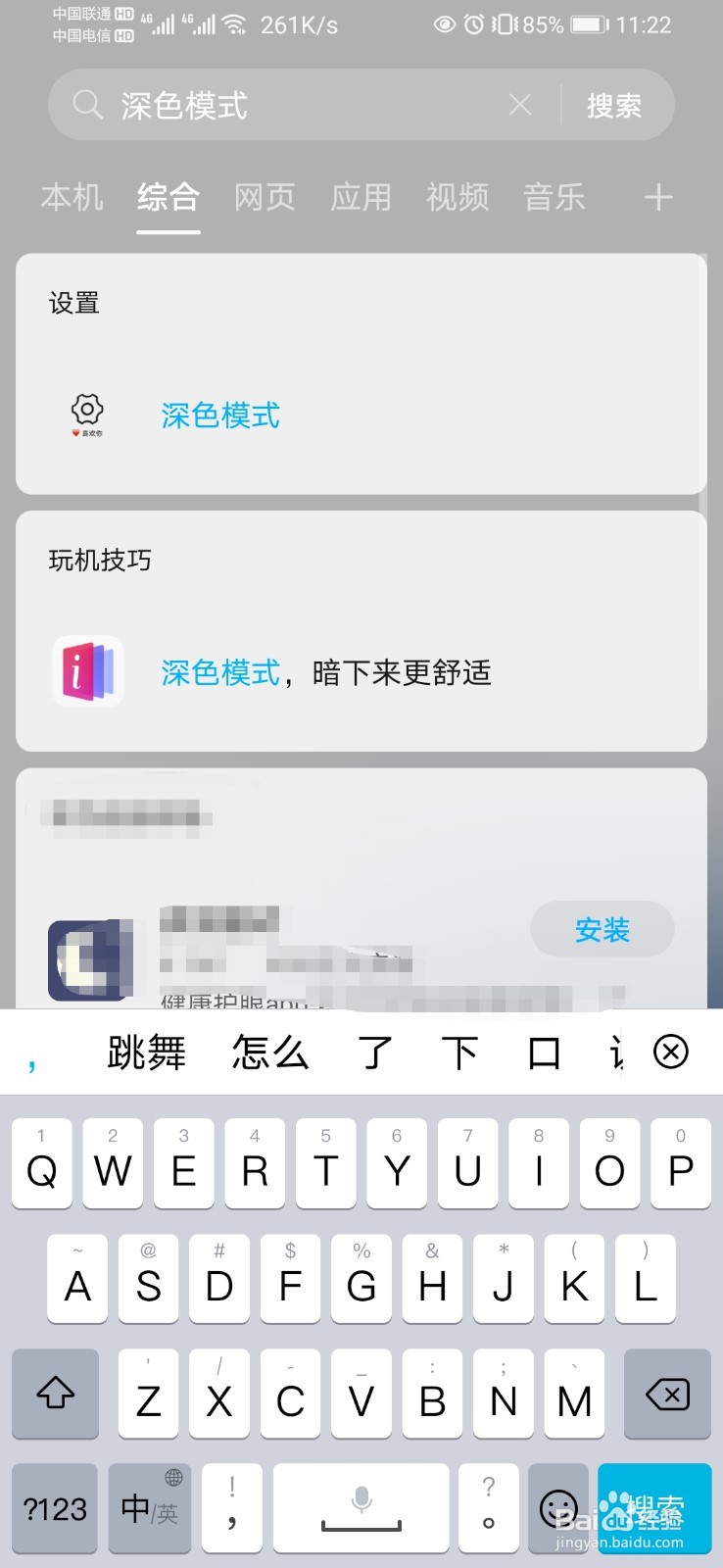Install the app with the 安装 button

point(602,930)
